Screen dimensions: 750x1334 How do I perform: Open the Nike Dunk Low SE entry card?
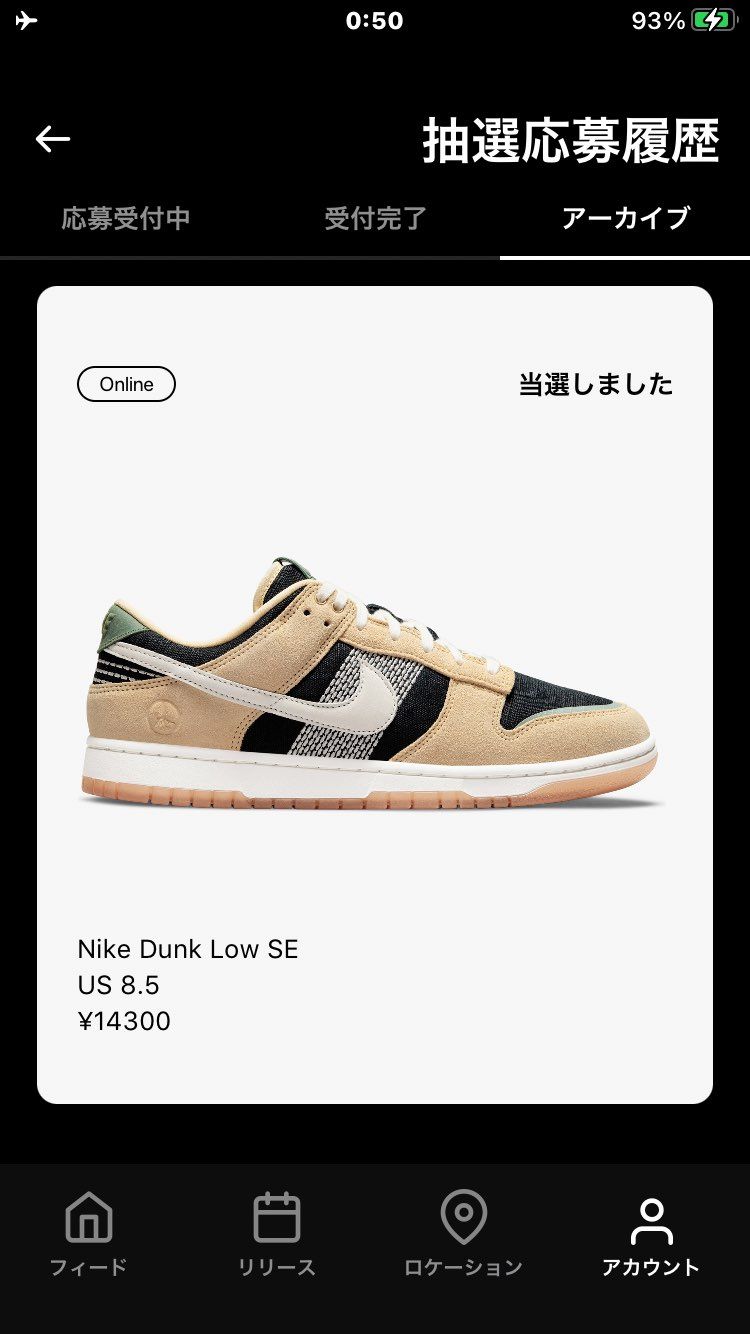coord(375,694)
